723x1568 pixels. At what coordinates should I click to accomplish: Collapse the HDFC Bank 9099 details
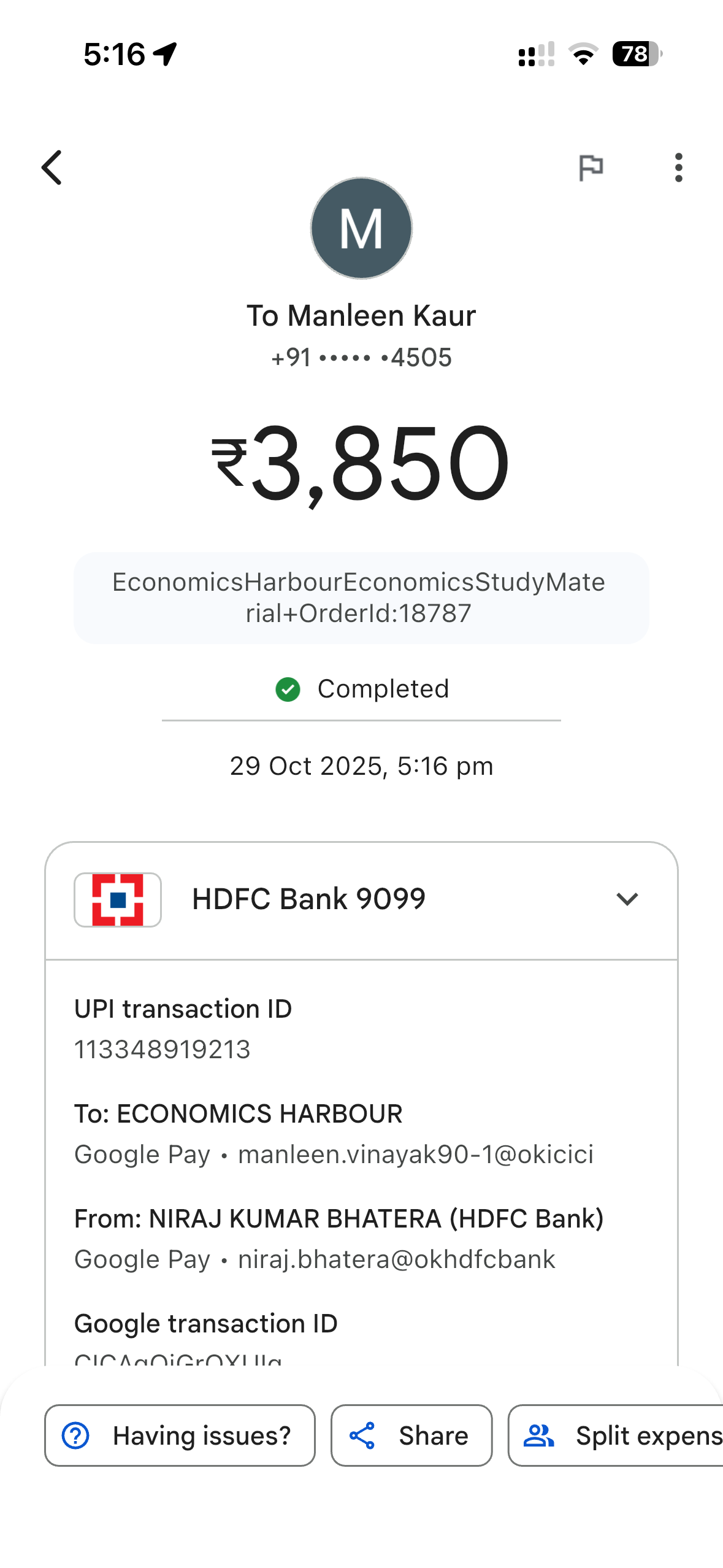click(x=627, y=899)
